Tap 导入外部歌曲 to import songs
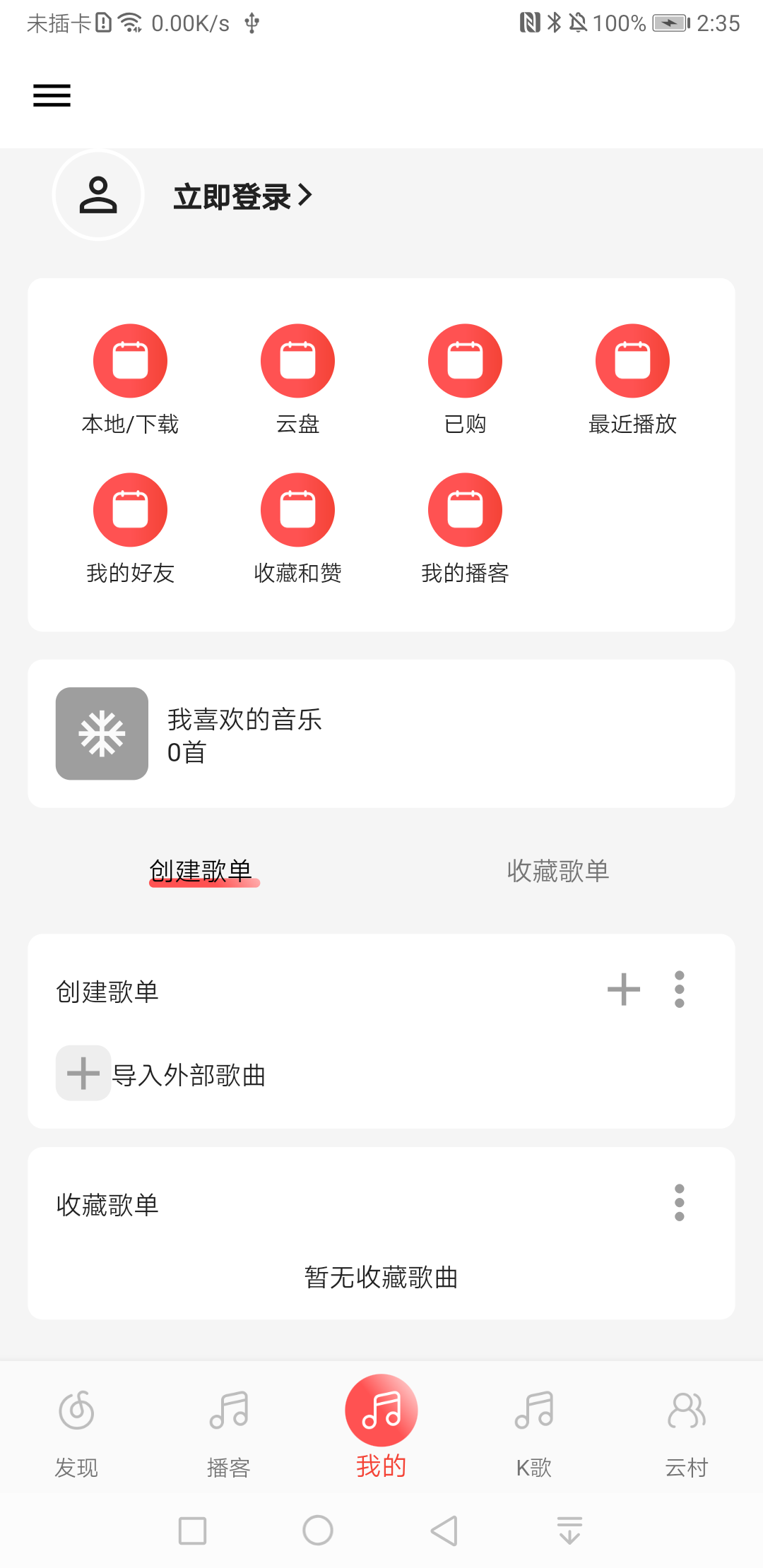 pyautogui.click(x=161, y=1074)
